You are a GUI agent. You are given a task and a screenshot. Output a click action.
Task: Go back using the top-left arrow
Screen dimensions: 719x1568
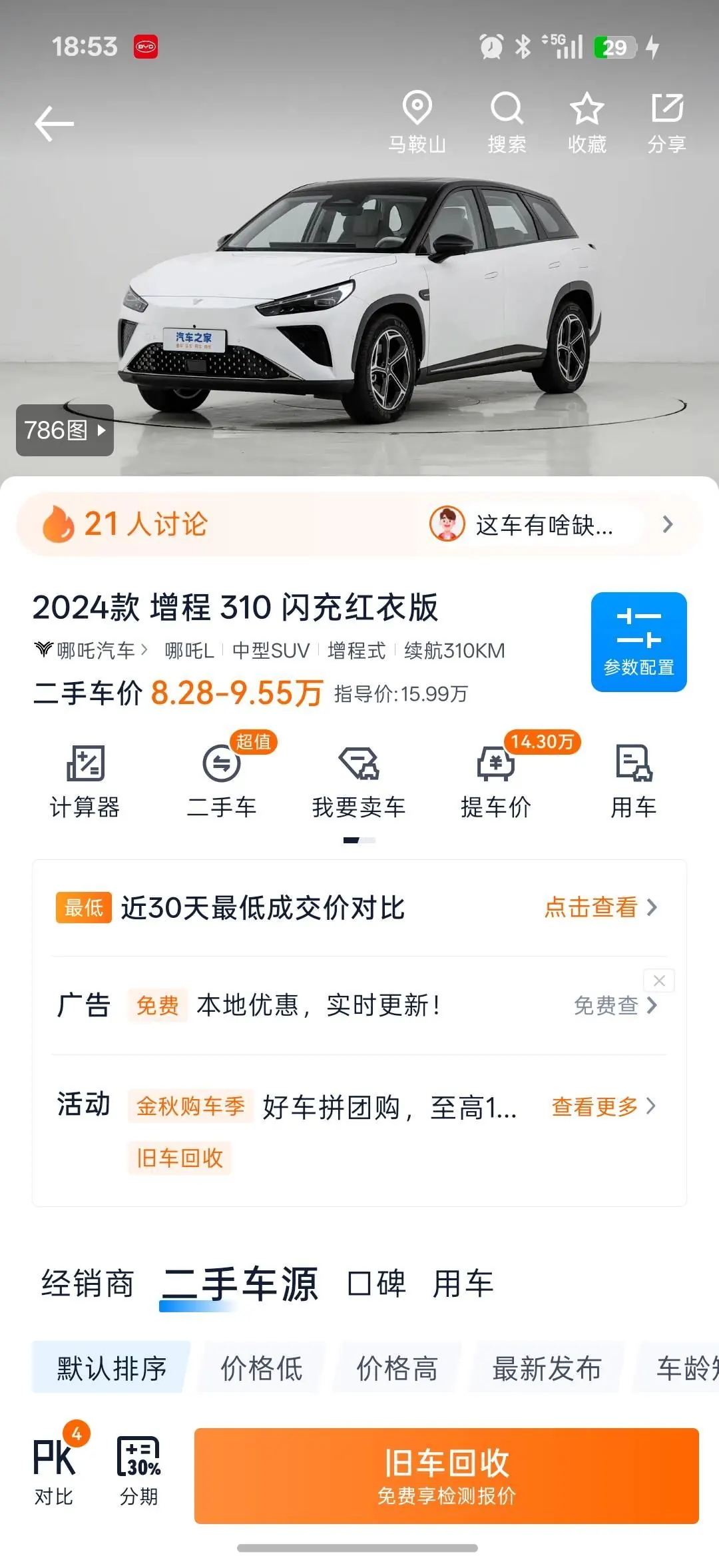pos(54,124)
